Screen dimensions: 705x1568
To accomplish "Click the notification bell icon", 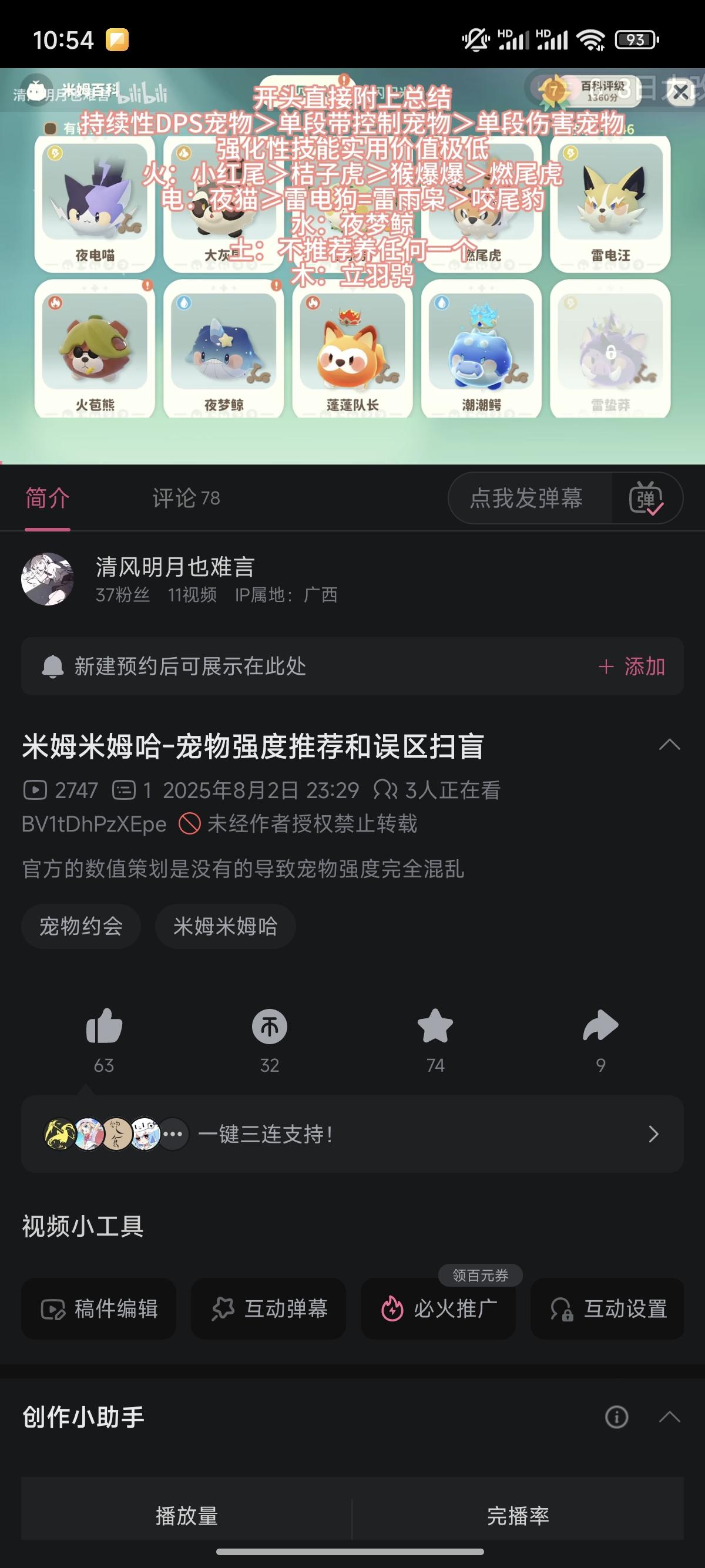I will coord(53,667).
